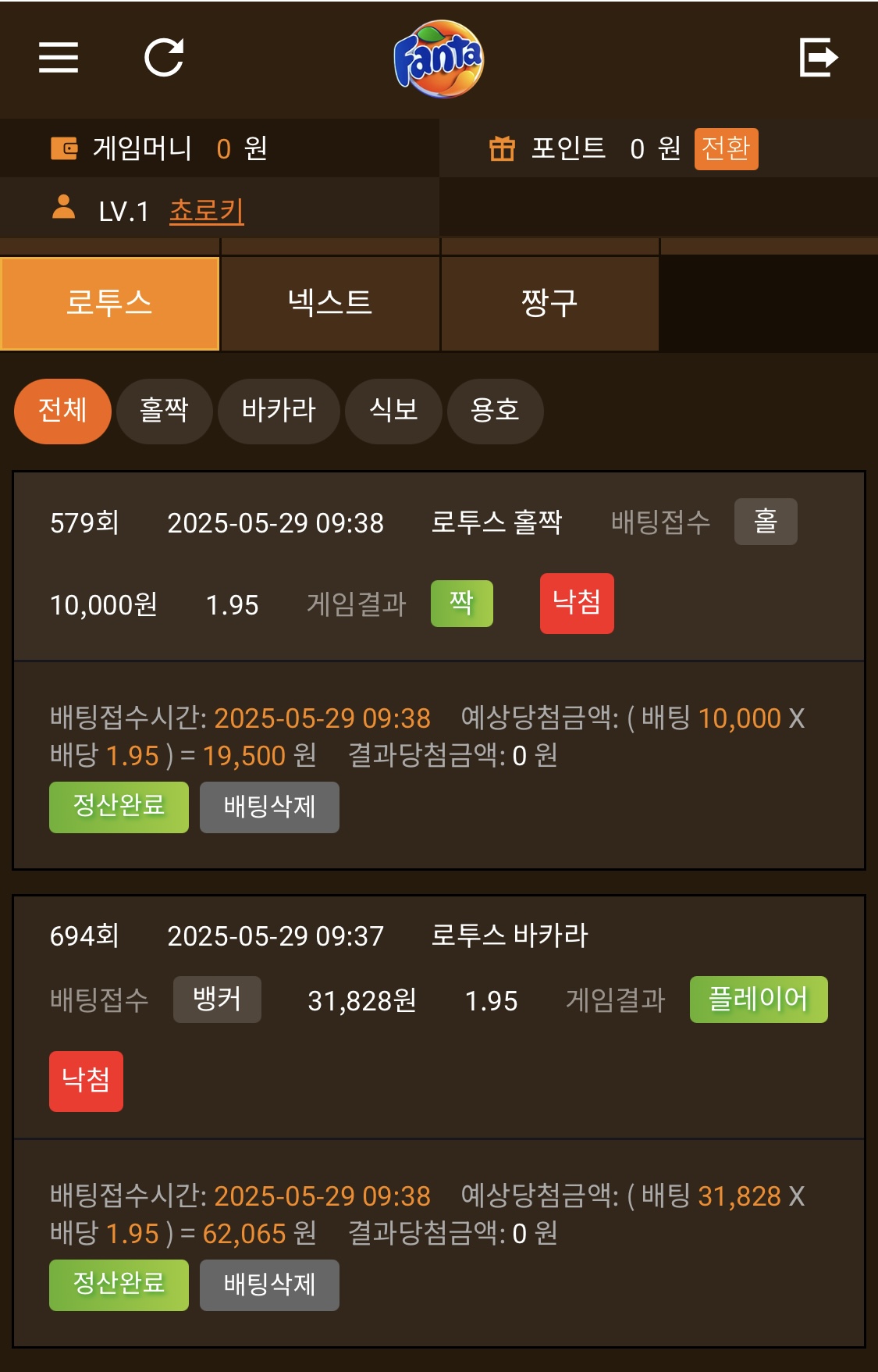Image resolution: width=878 pixels, height=1372 pixels.
Task: Tap the refresh icon
Action: pos(164,57)
